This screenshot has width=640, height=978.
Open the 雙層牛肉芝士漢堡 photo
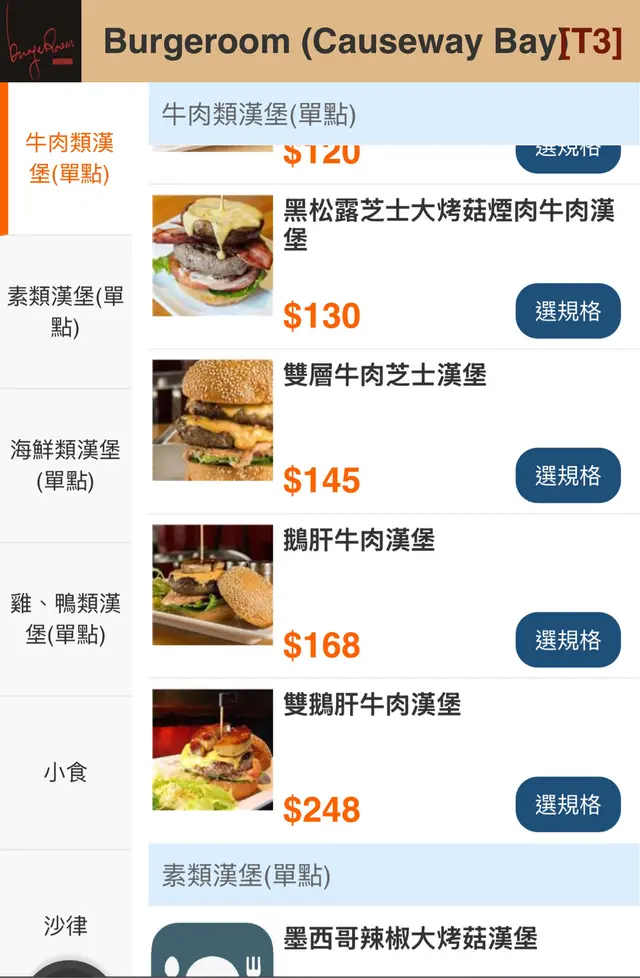212,420
